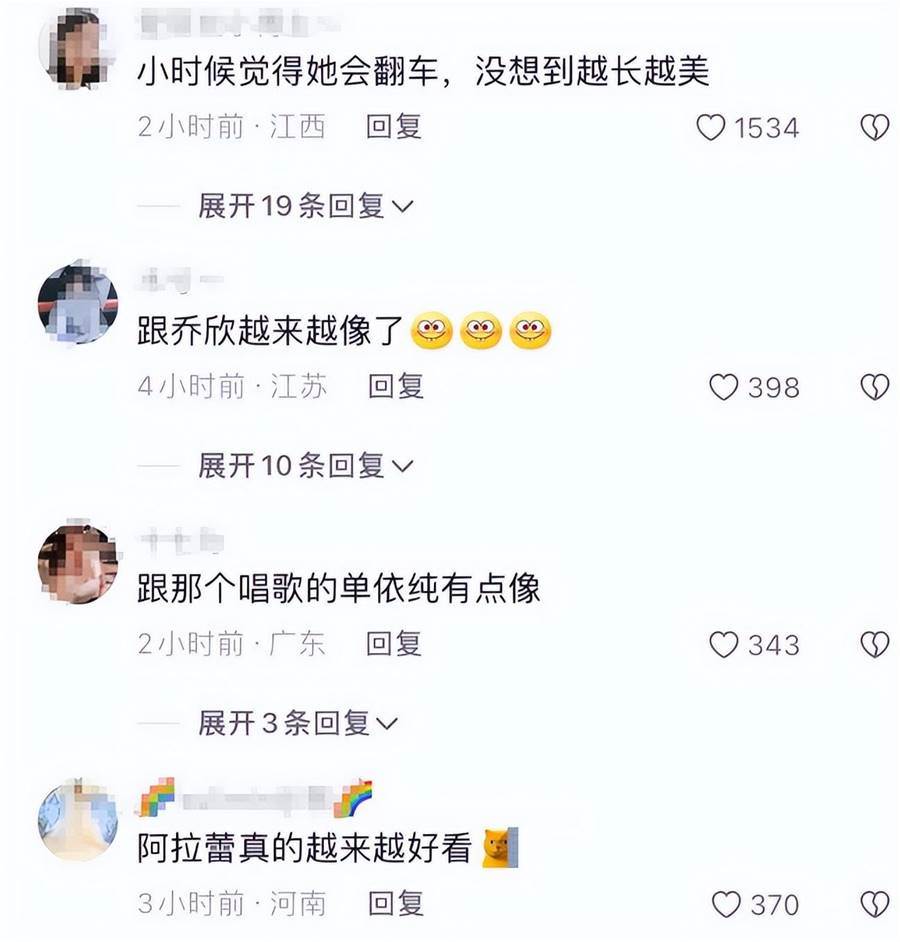The width and height of the screenshot is (900, 942).
Task: Like the comment about 越长越美
Action: tap(710, 128)
